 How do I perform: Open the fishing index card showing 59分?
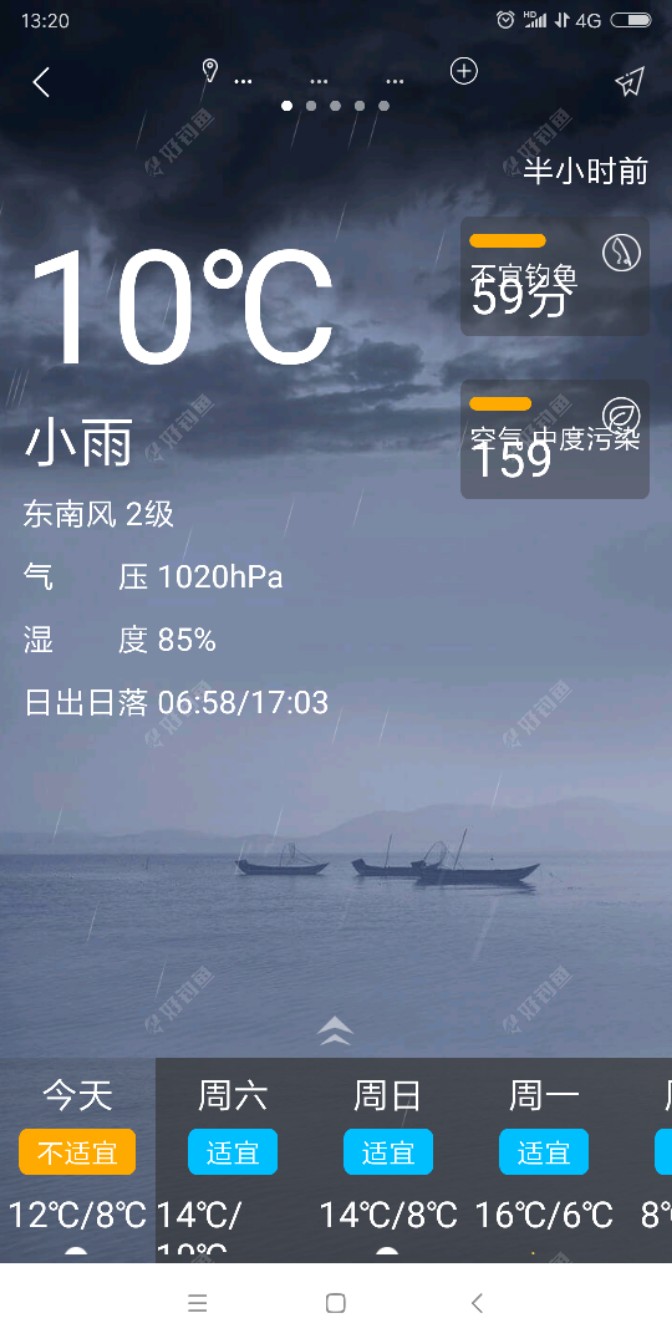click(554, 277)
